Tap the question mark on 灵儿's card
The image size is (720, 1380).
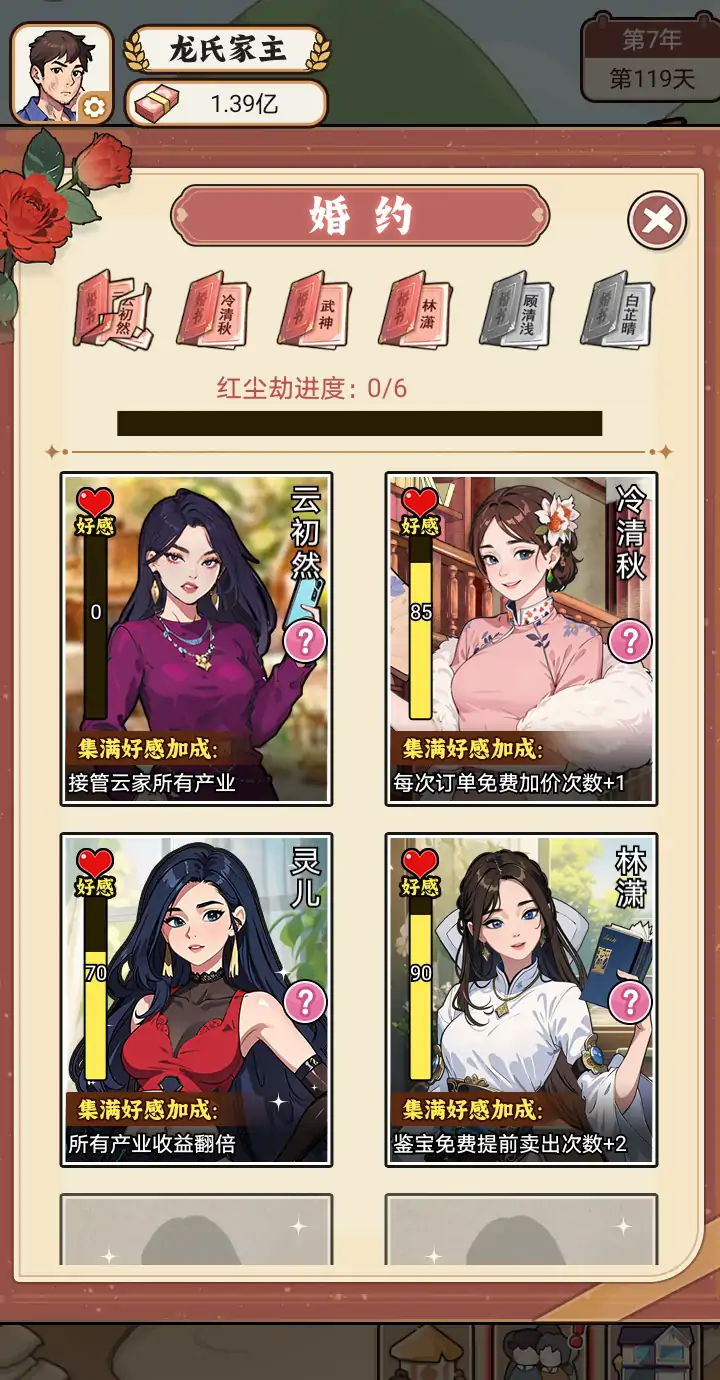306,1001
